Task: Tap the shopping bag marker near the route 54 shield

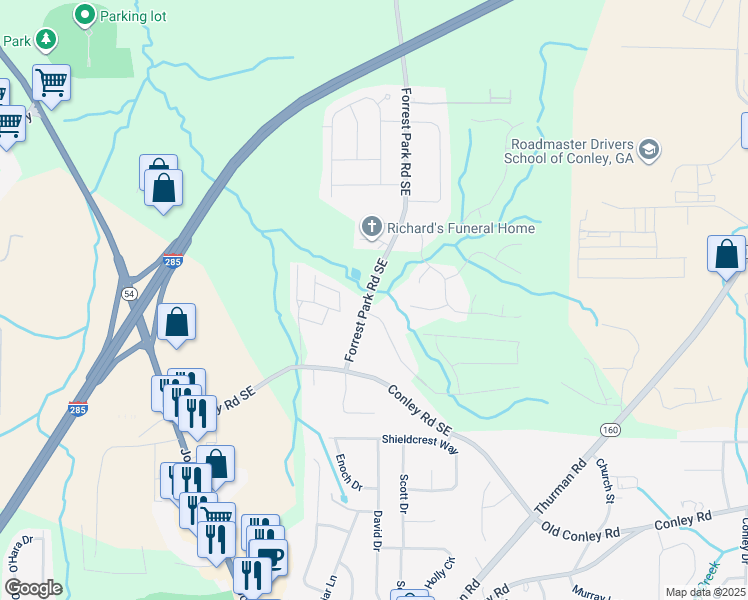Action: 176,325
